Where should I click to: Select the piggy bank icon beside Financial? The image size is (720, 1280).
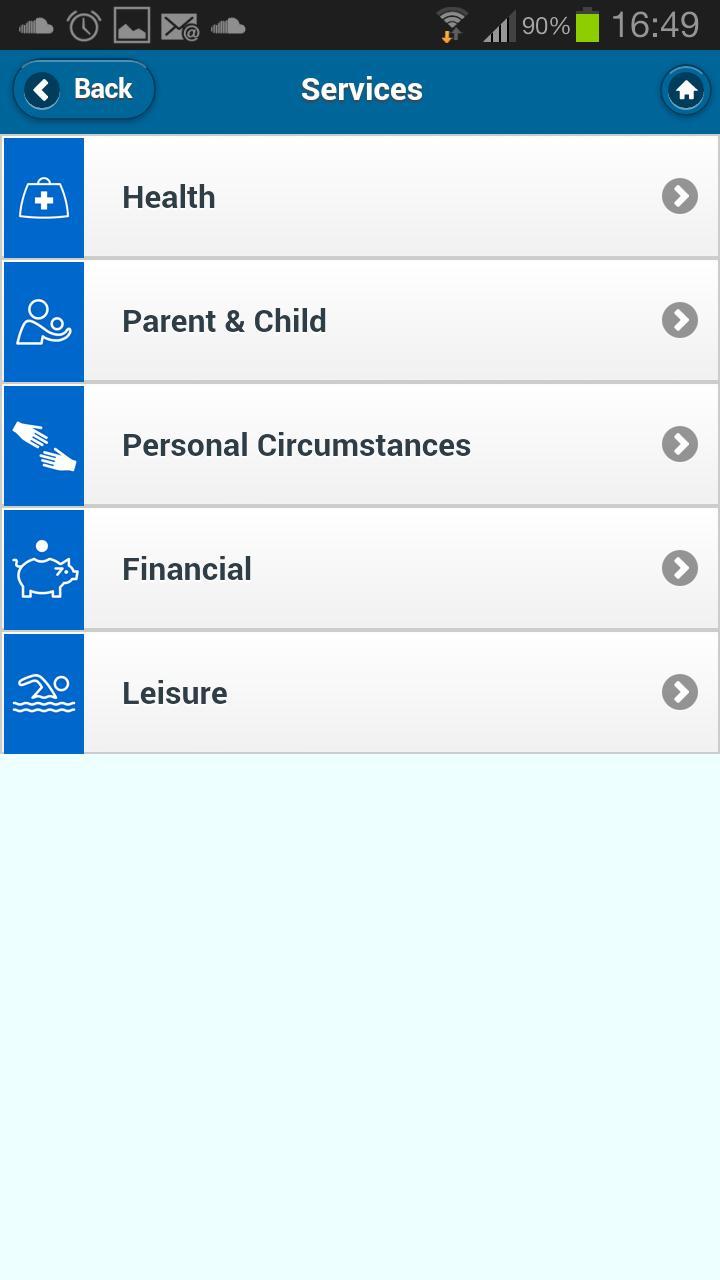43,568
